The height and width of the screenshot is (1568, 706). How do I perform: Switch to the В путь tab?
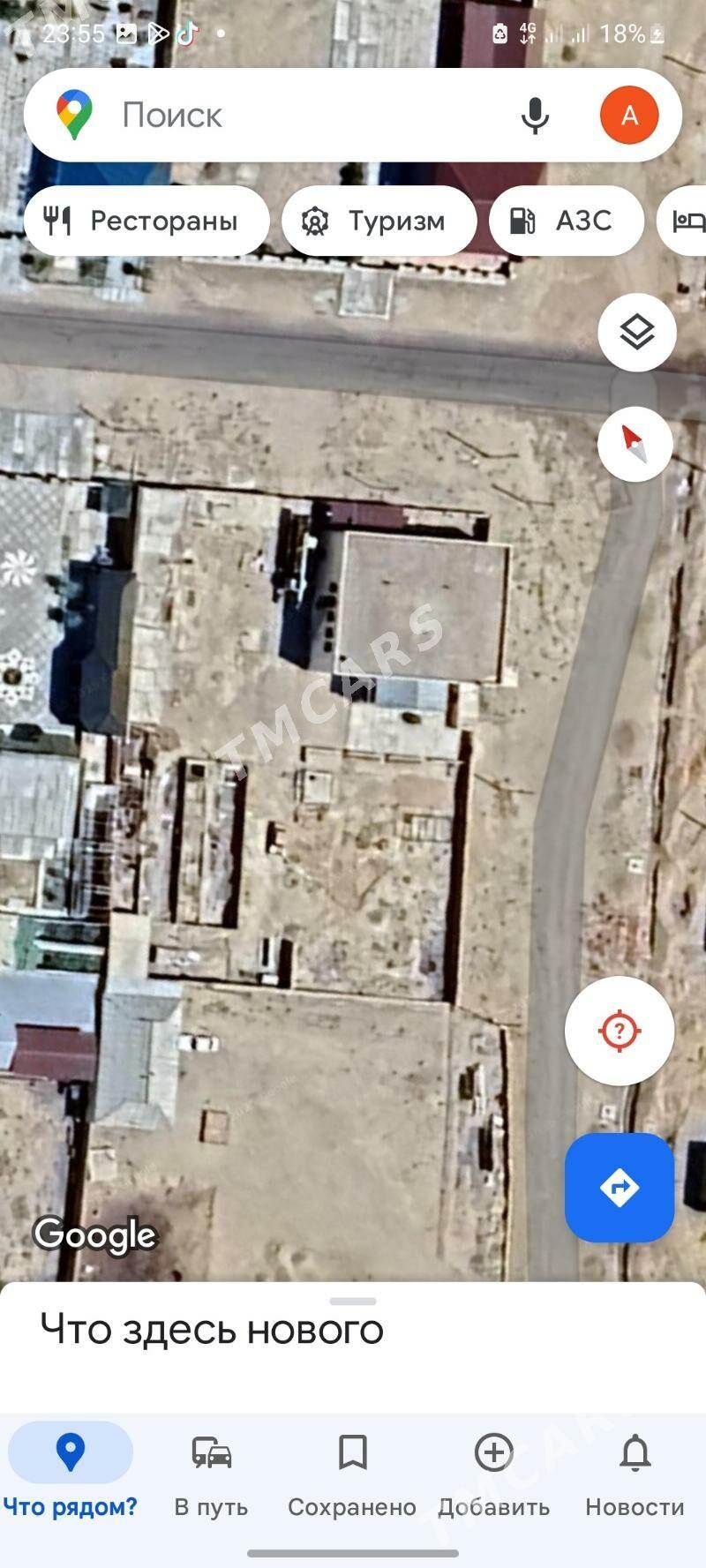212,1475
